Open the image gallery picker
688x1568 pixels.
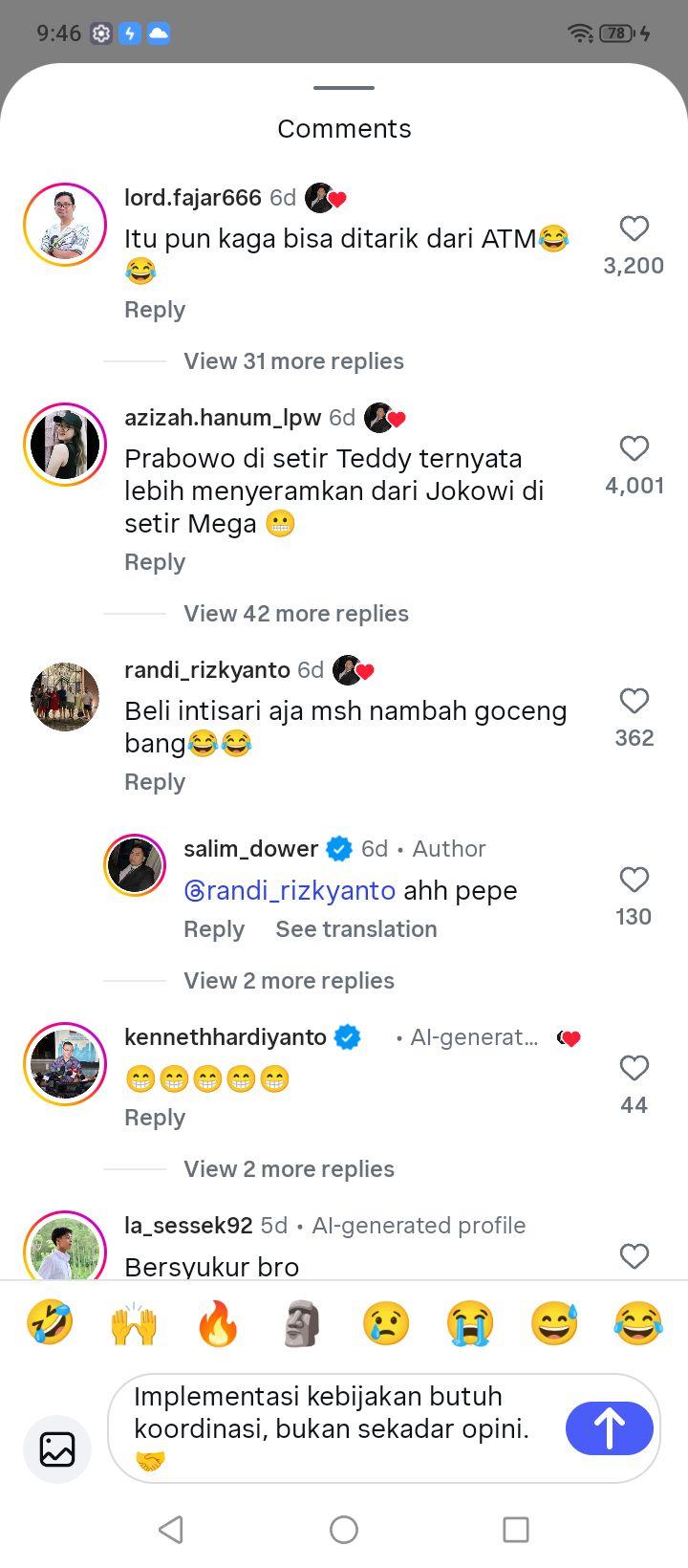point(57,1449)
